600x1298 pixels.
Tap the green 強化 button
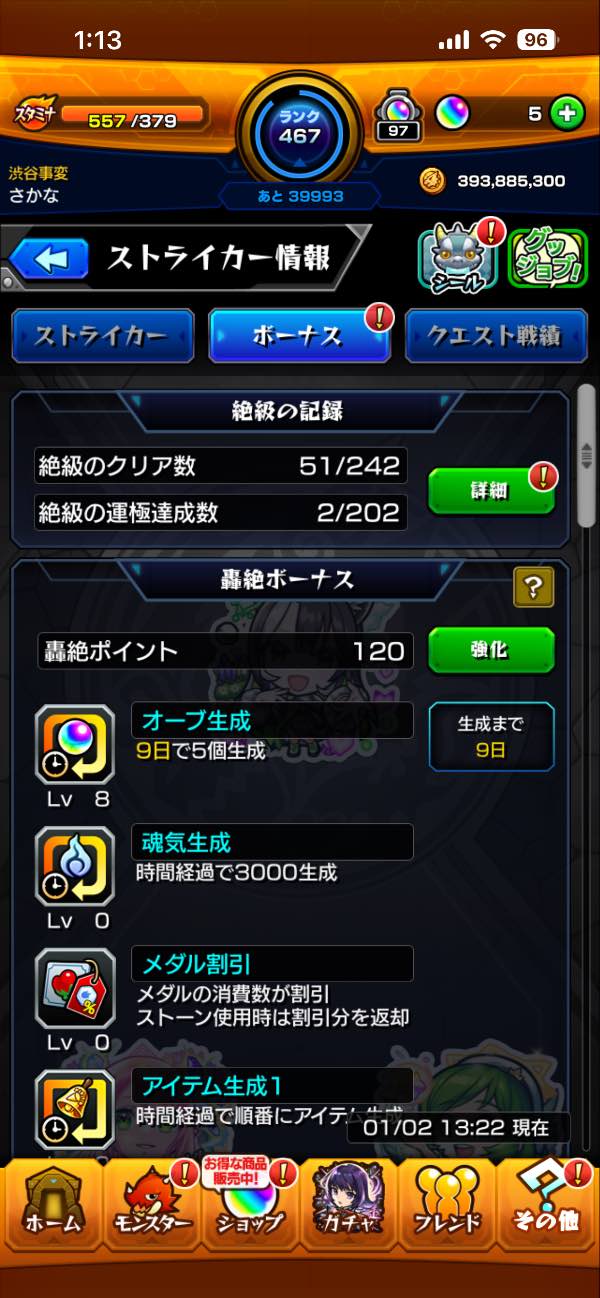coord(491,651)
